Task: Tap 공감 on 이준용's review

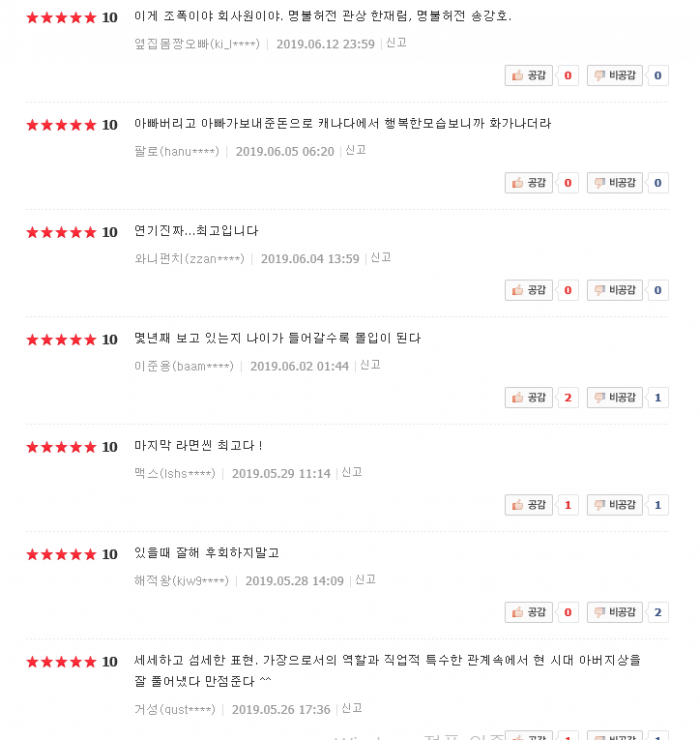Action: [x=529, y=397]
